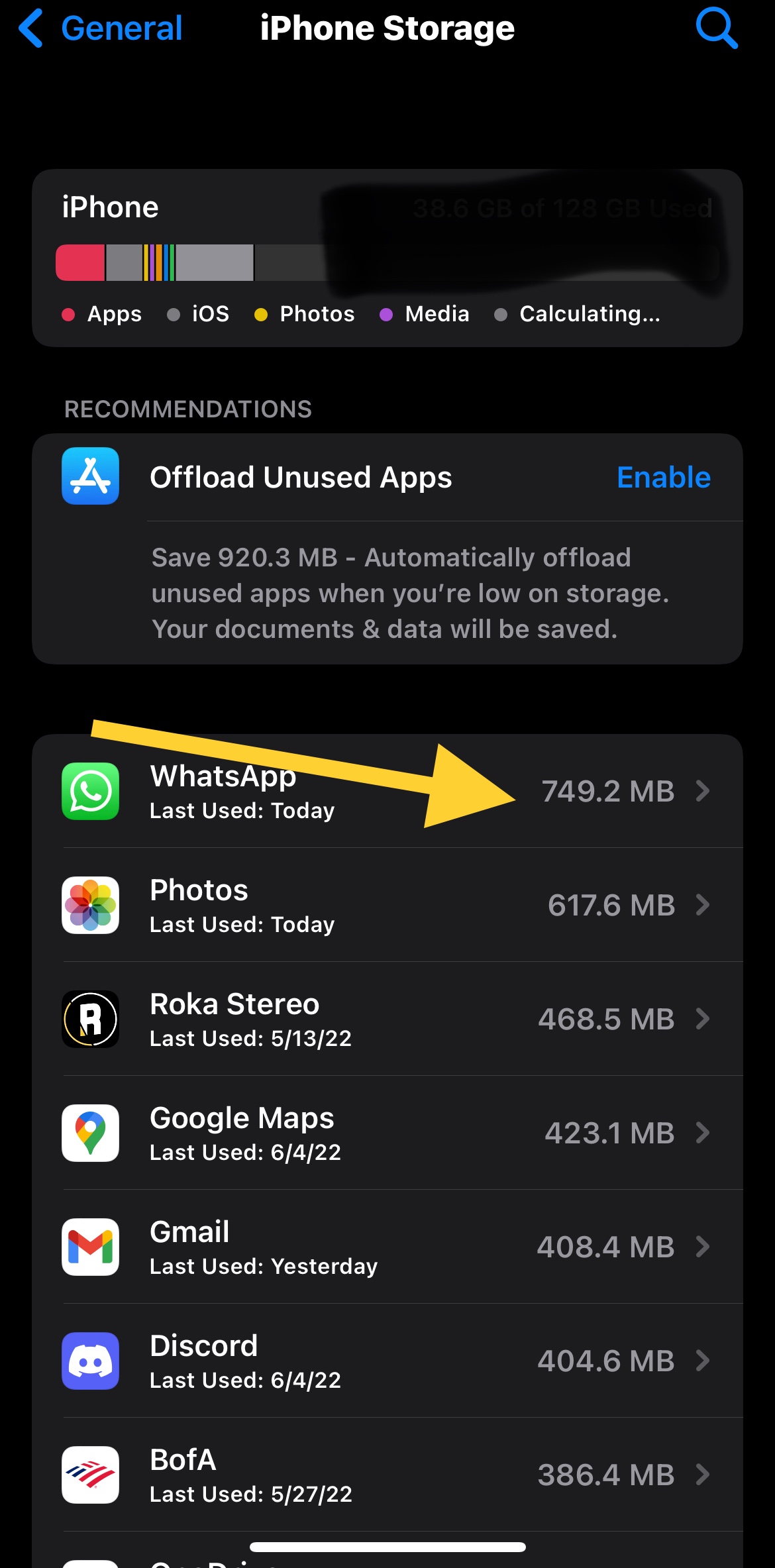
Task: Enable Offload Unused Apps
Action: coord(663,477)
